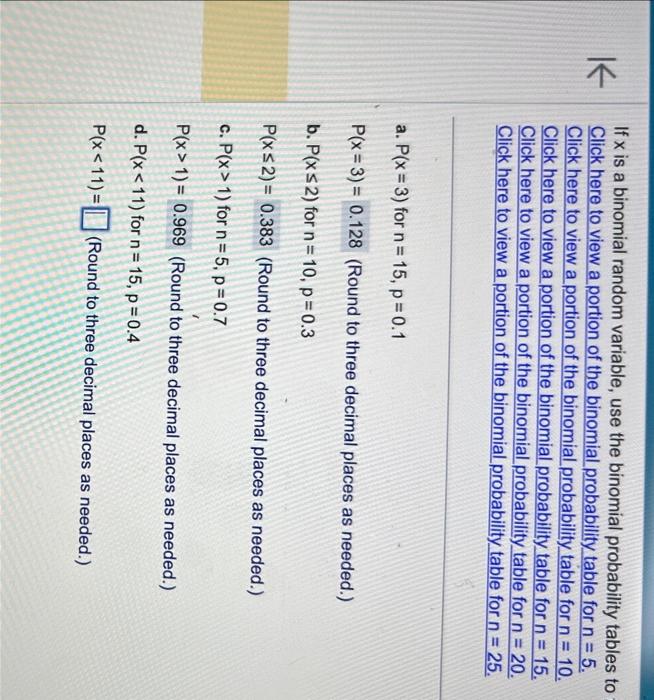Open the binomial table for n = 25
This screenshot has height=700, width=654.
(508, 350)
